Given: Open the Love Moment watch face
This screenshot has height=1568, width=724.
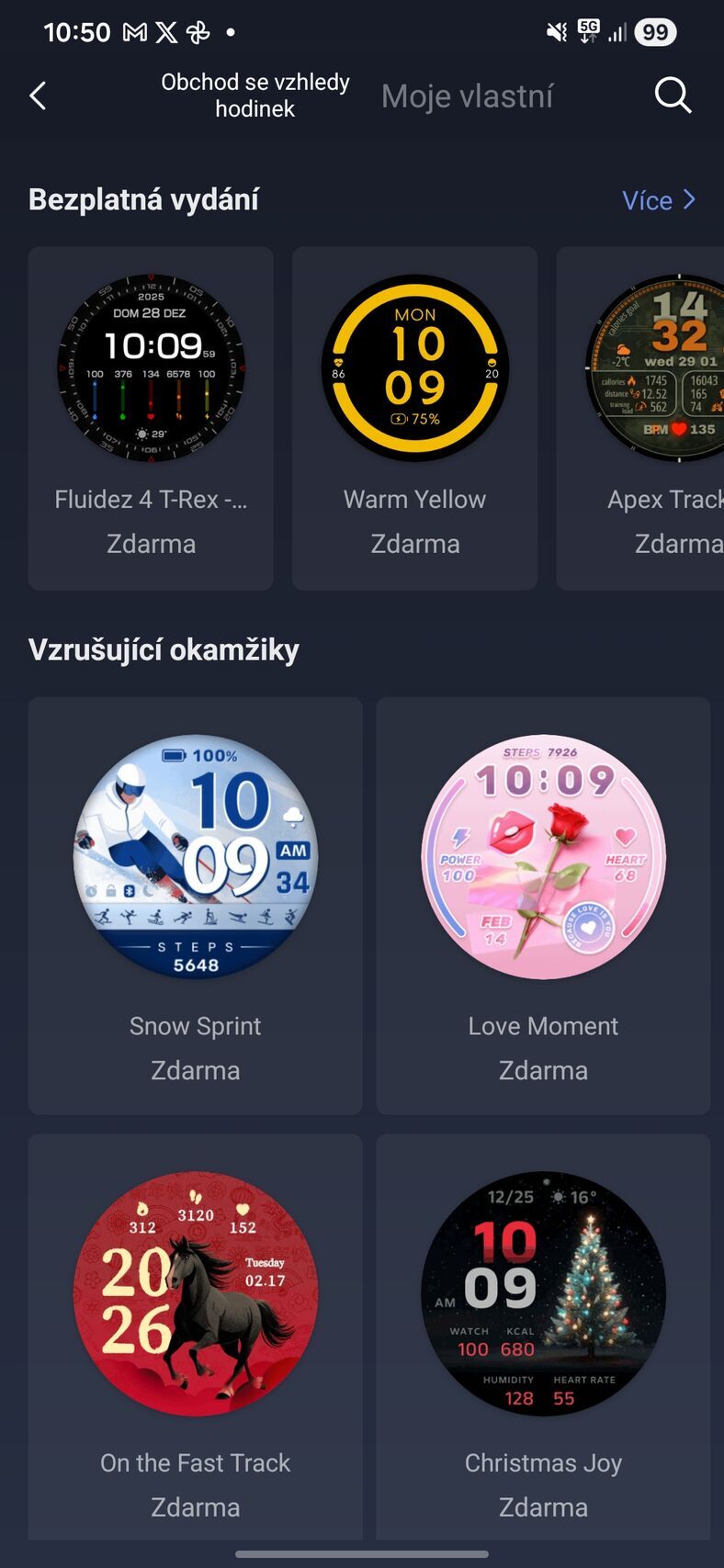Looking at the screenshot, I should [542, 856].
